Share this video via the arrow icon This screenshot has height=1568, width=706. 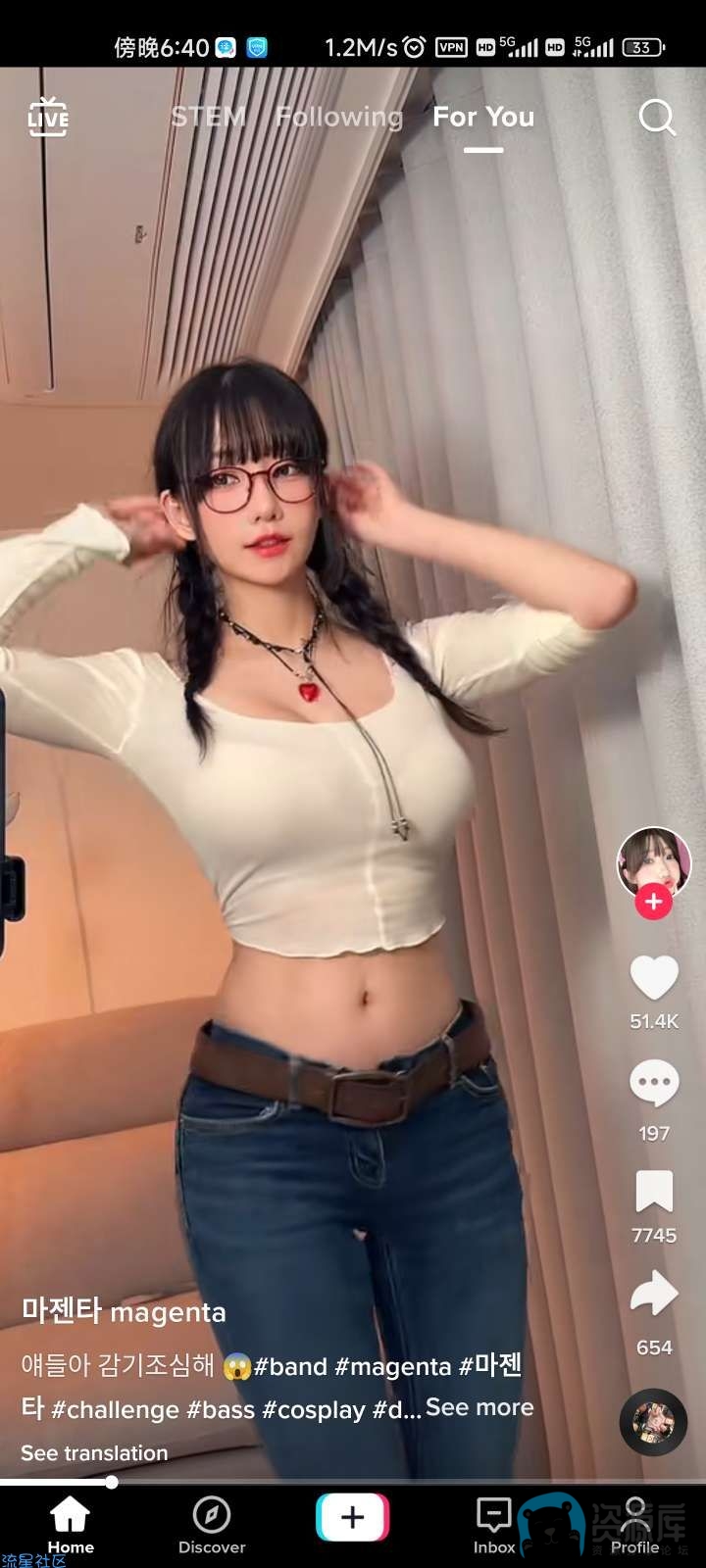(x=654, y=1294)
